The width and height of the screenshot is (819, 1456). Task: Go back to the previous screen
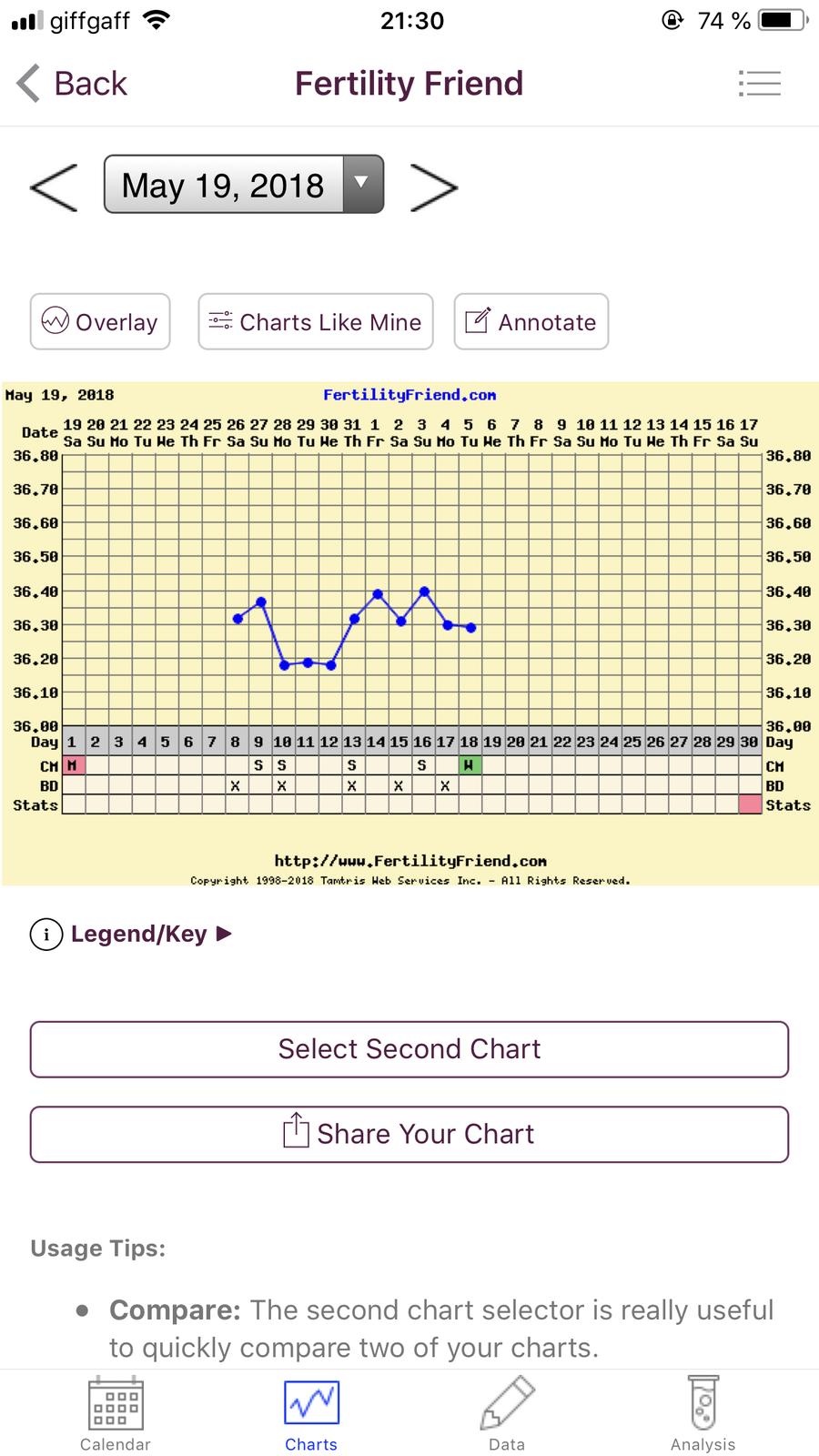coord(73,84)
